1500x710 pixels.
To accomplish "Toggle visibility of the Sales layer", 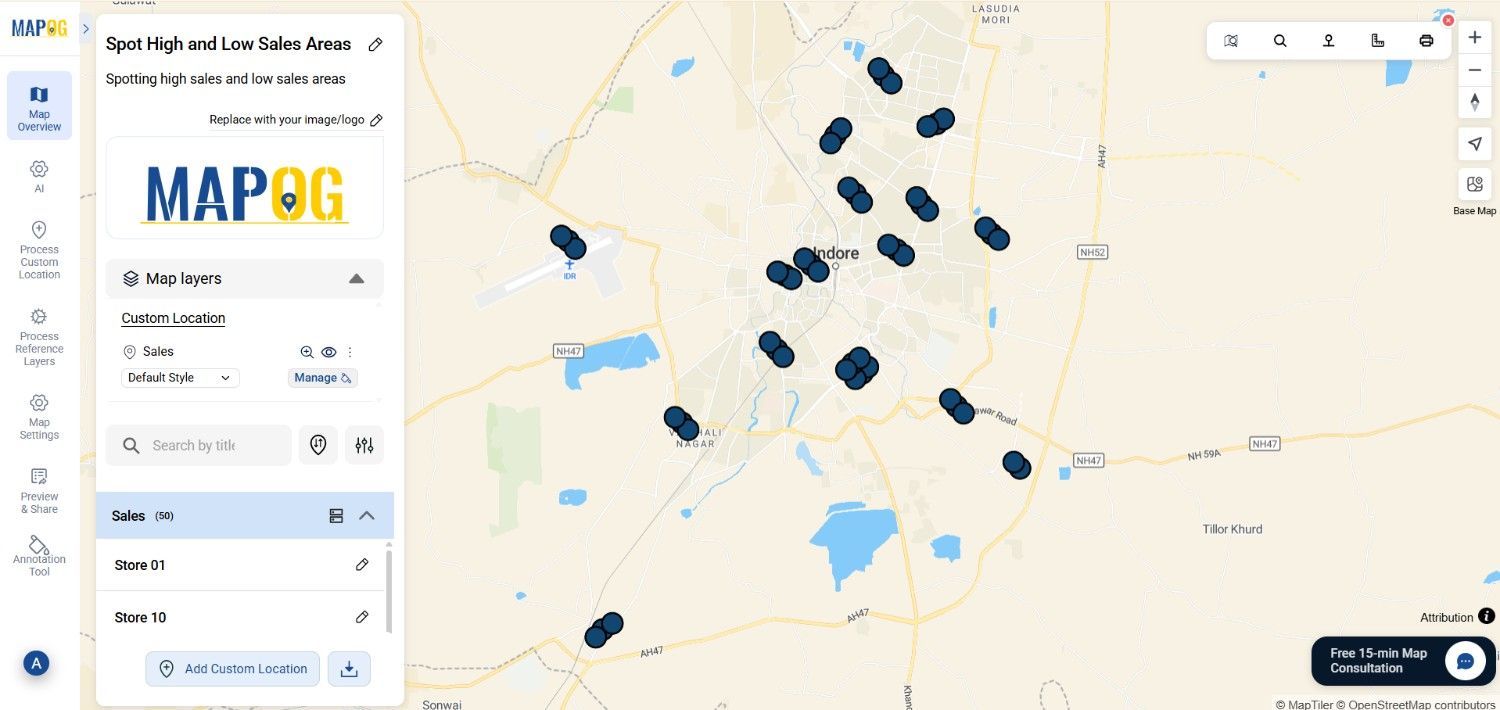I will (329, 352).
